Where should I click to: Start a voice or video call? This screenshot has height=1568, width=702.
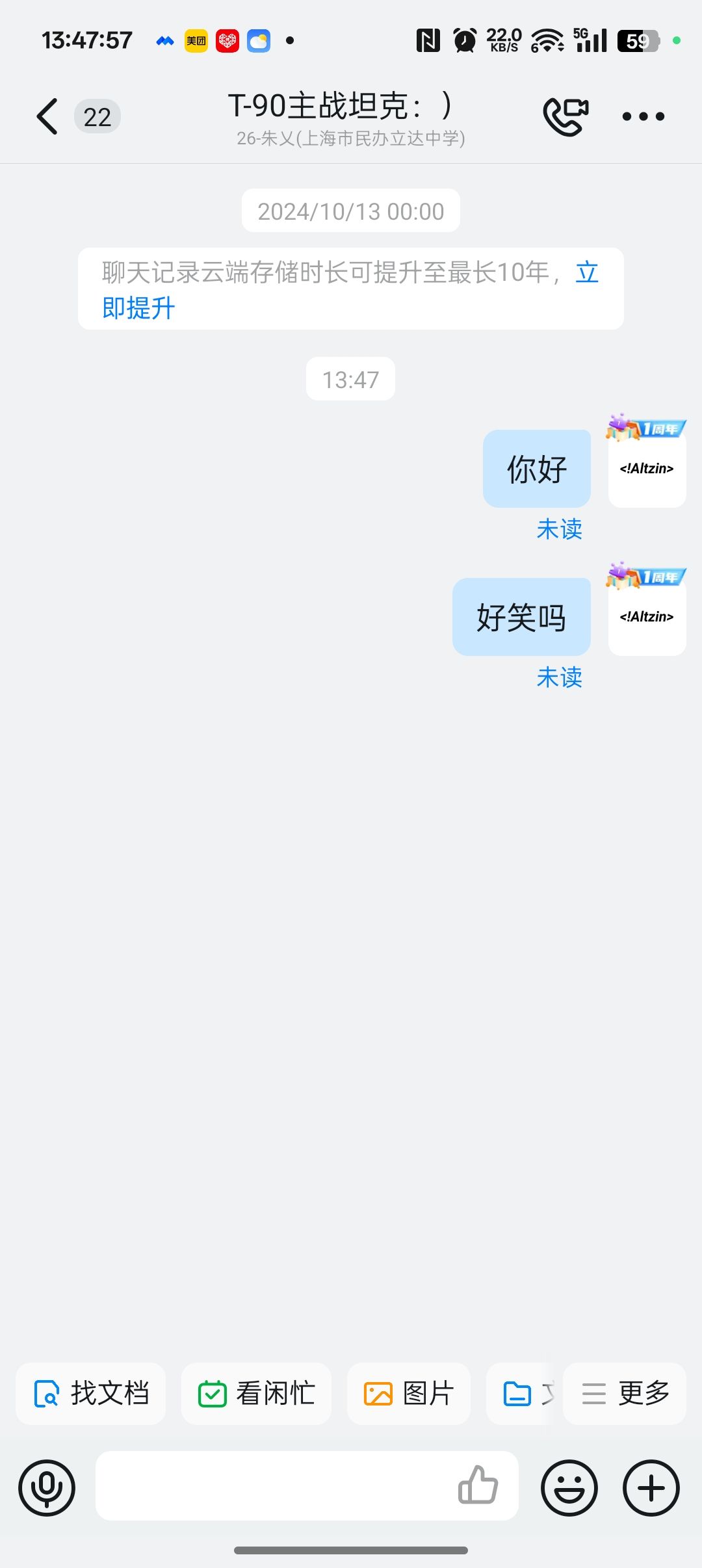click(565, 116)
